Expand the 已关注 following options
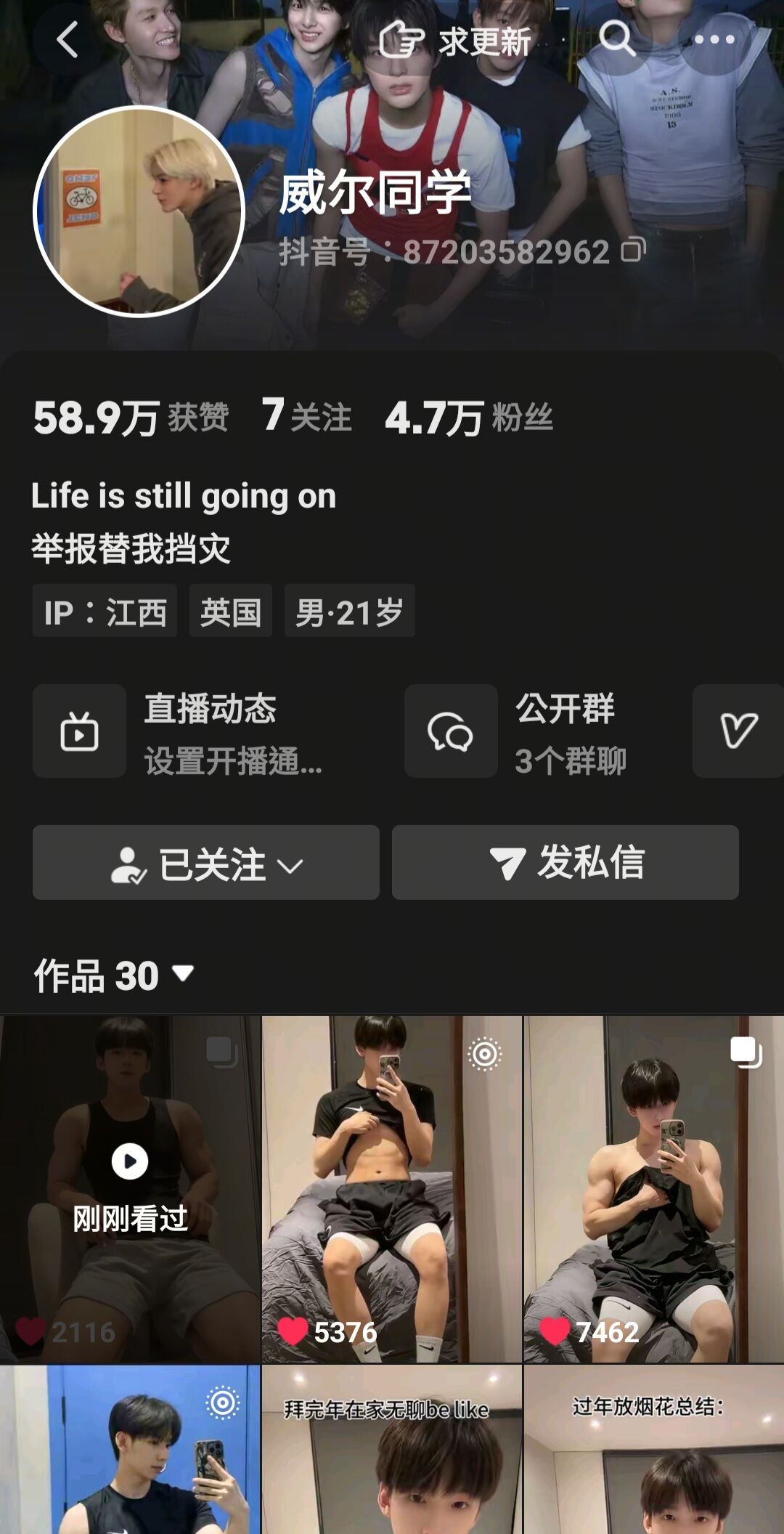The image size is (784, 1534). [206, 863]
